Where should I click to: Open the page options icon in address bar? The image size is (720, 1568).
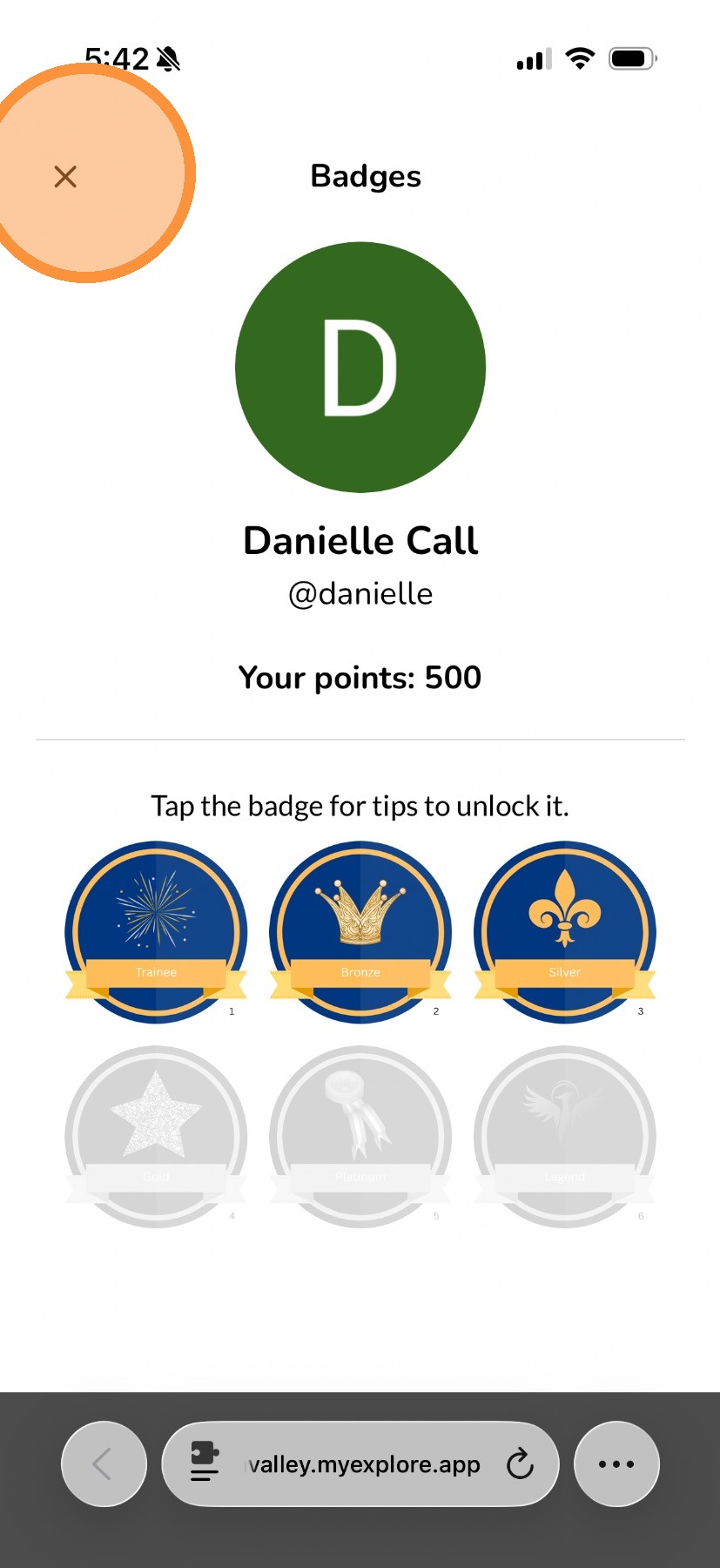[205, 1463]
